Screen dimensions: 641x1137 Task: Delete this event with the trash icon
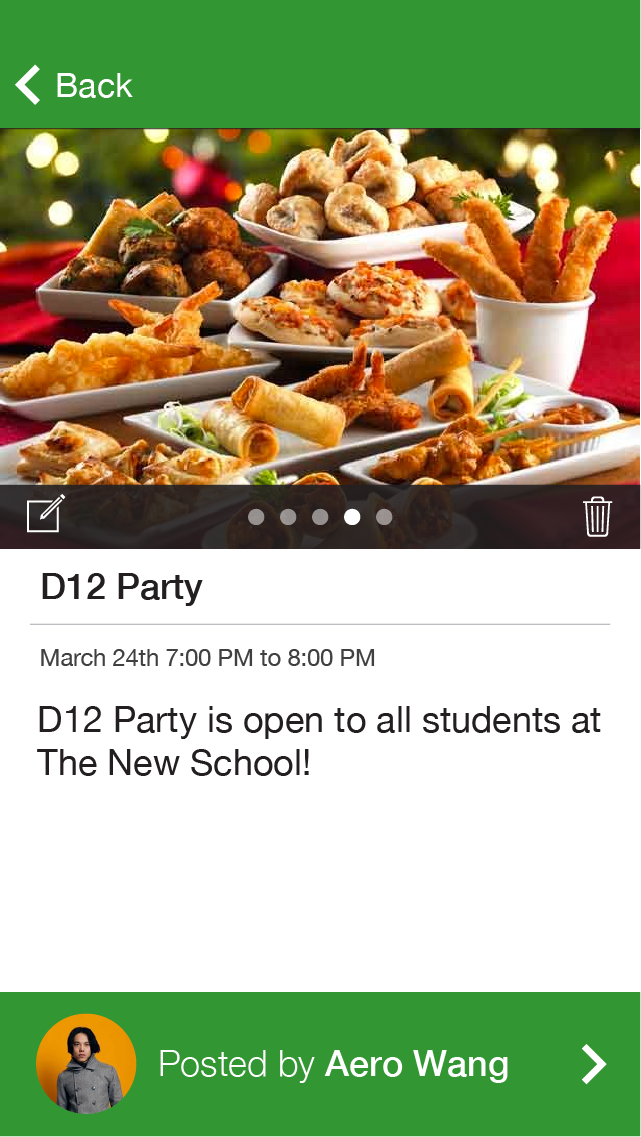[x=597, y=516]
